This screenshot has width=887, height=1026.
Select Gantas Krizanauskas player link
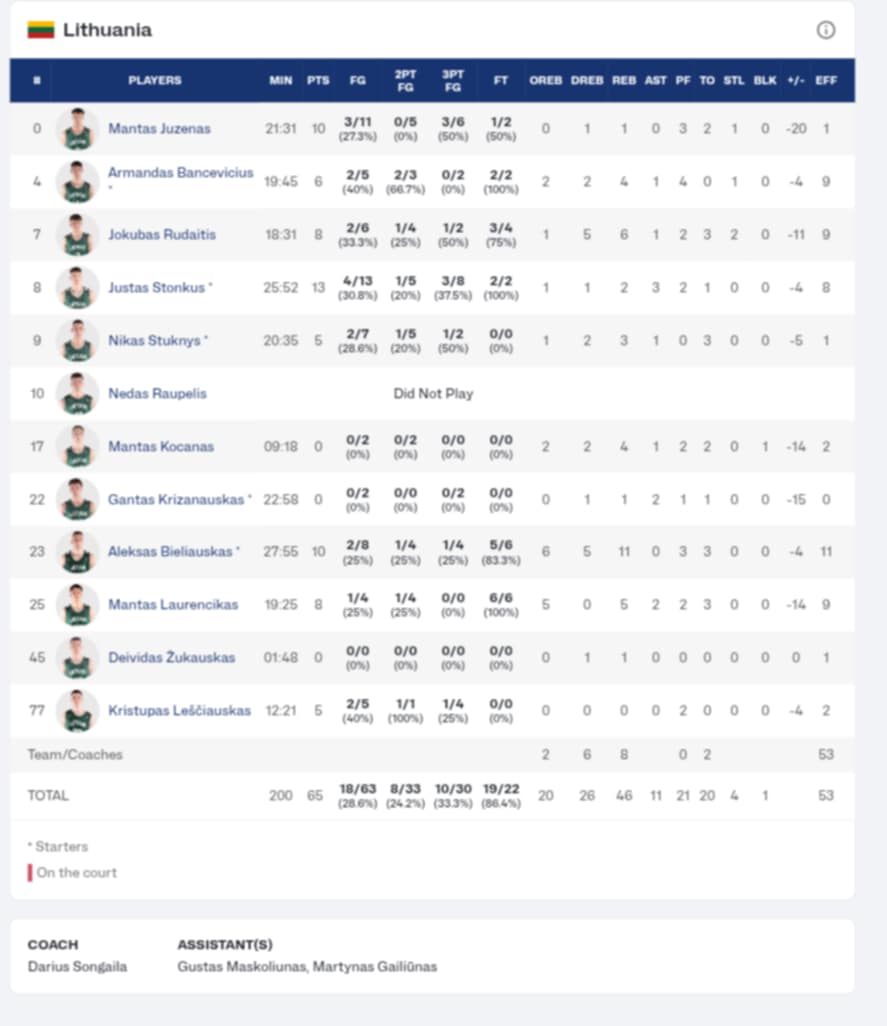pyautogui.click(x=176, y=499)
